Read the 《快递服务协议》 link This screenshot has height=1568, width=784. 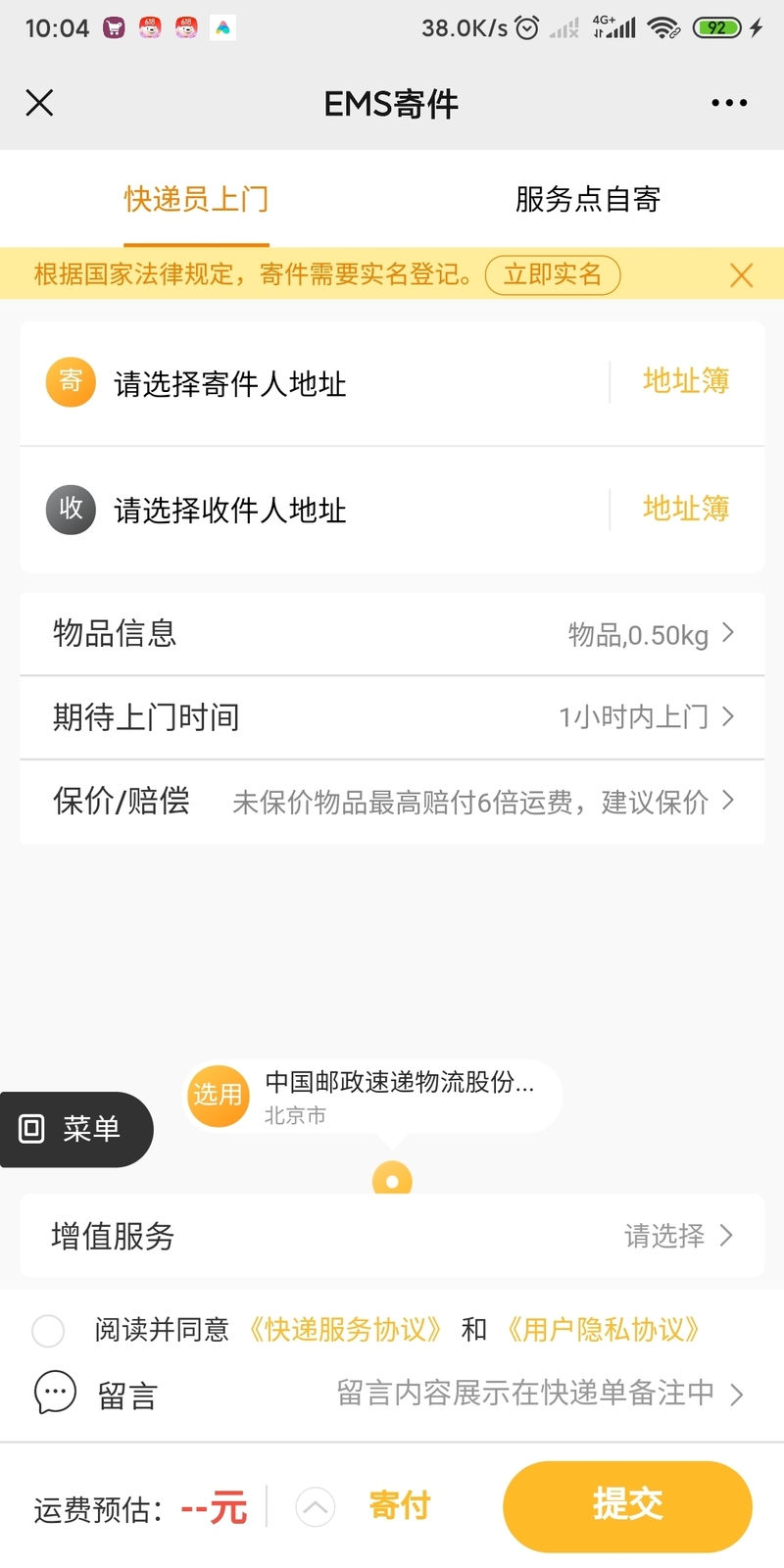tap(345, 1330)
